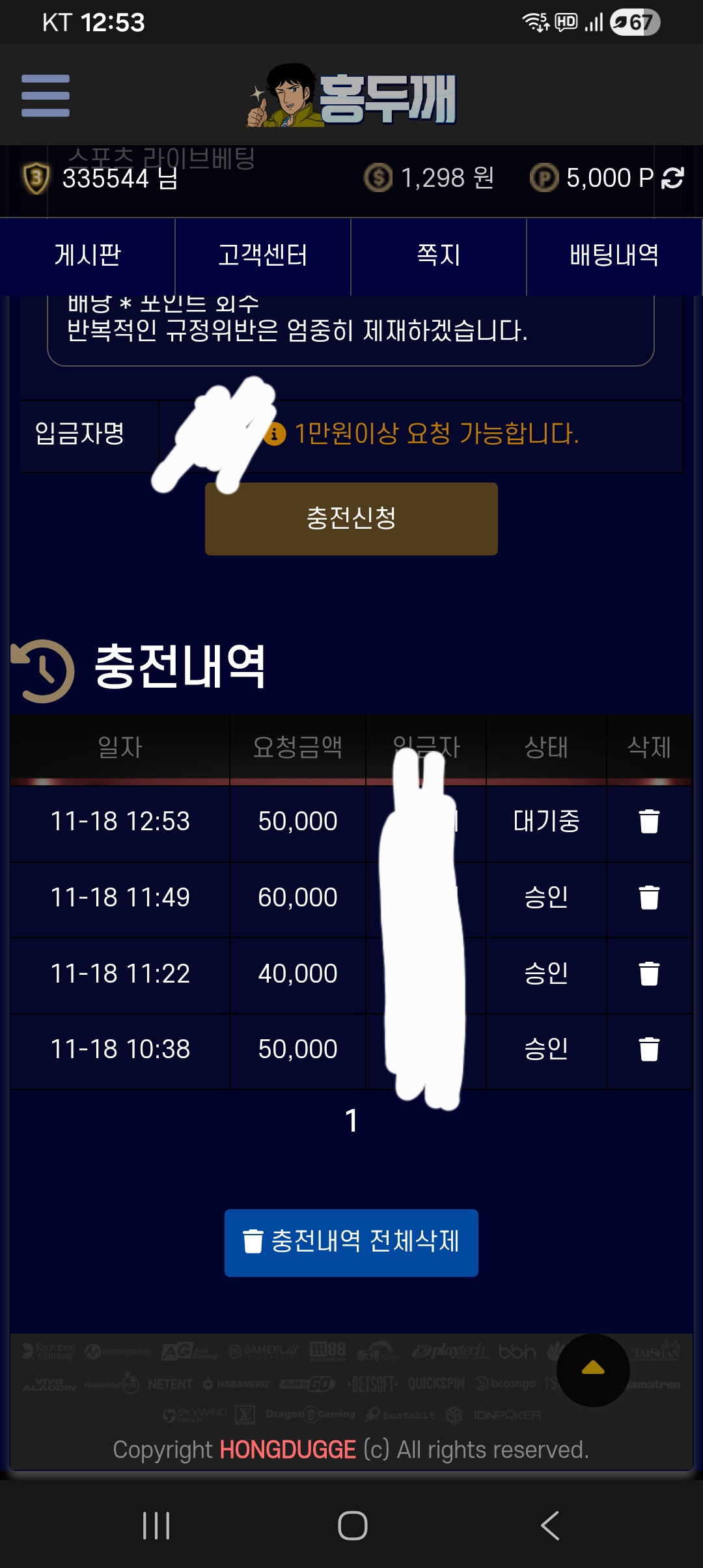
Task: Refresh the points balance
Action: 672,178
